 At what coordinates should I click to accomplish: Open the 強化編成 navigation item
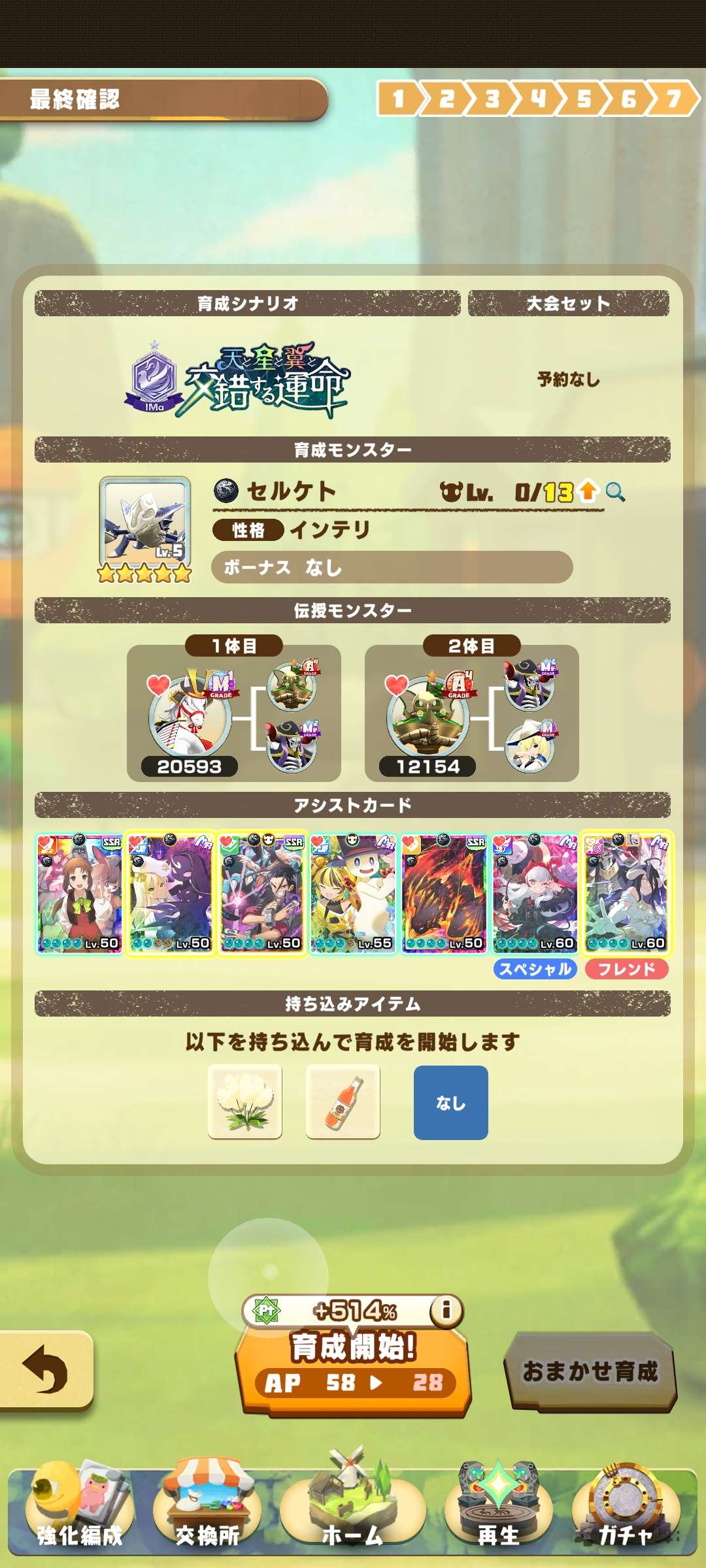point(80,1514)
